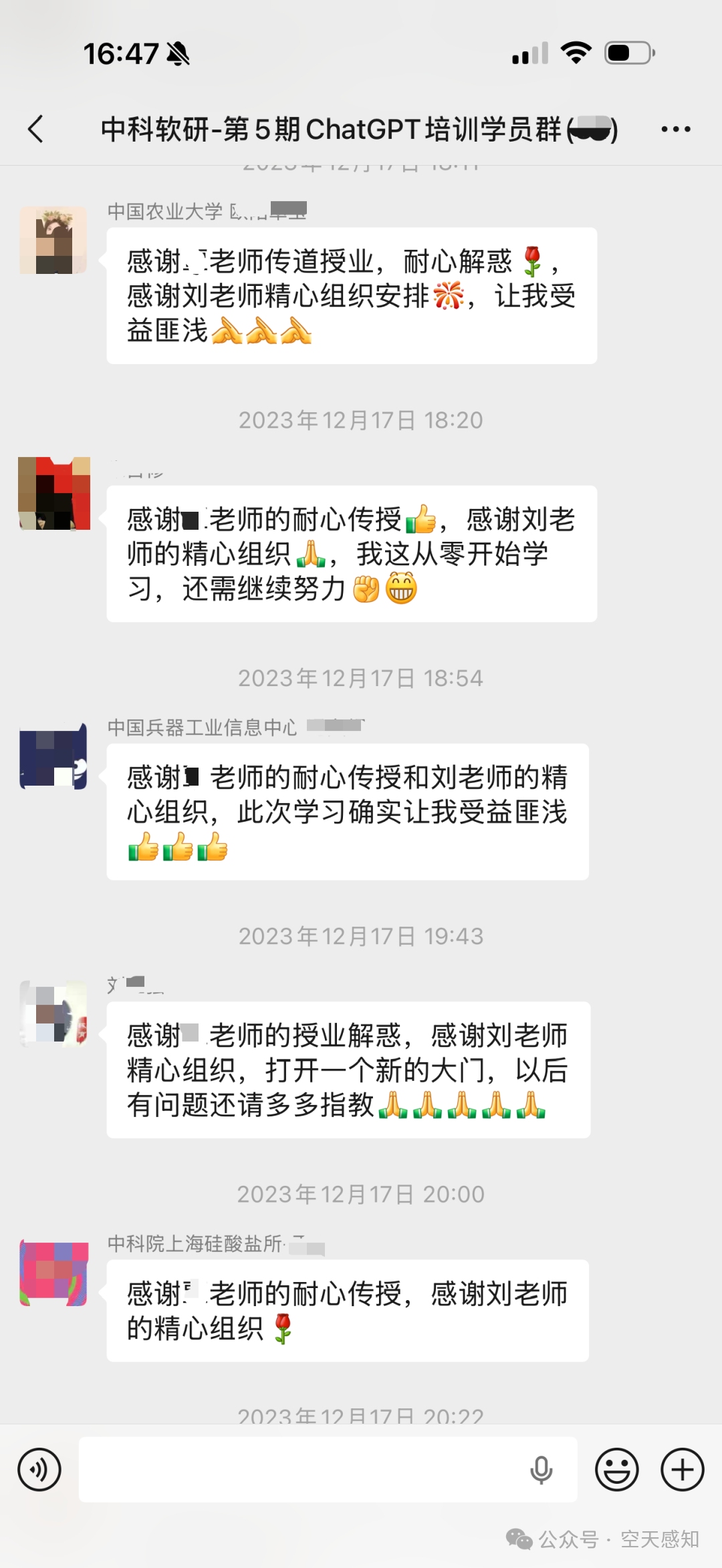Viewport: 722px width, 1568px height.
Task: Tap the microphone dictation icon in text field
Action: click(541, 1470)
